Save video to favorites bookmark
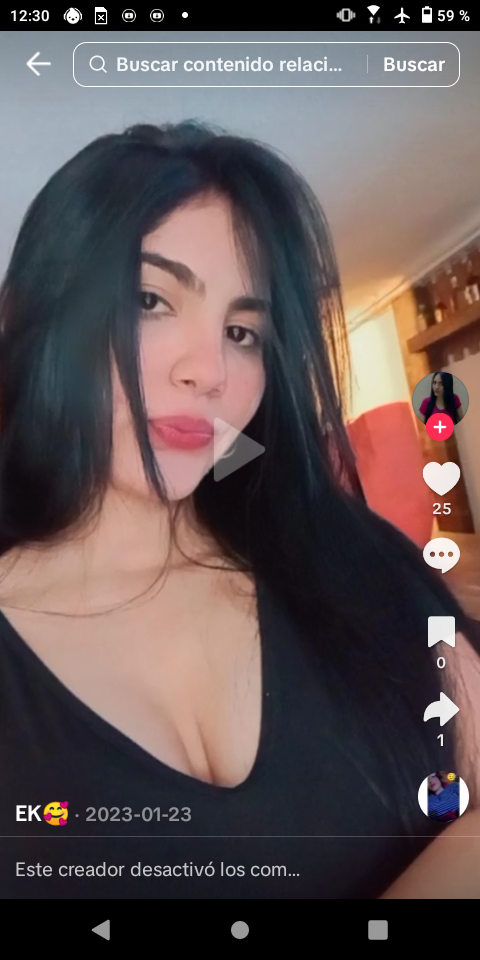This screenshot has width=480, height=960. [x=441, y=632]
